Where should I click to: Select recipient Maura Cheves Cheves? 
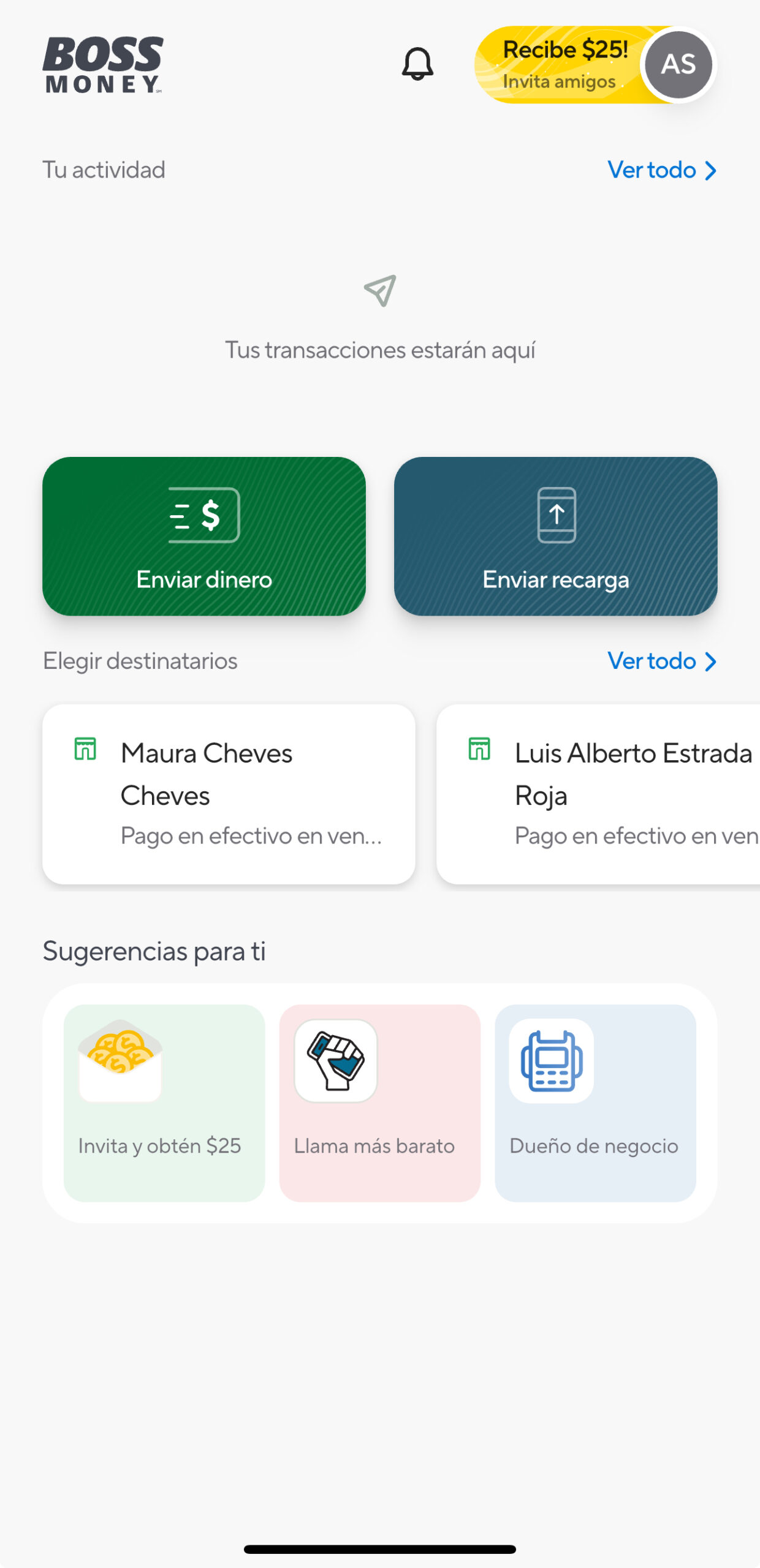(229, 794)
